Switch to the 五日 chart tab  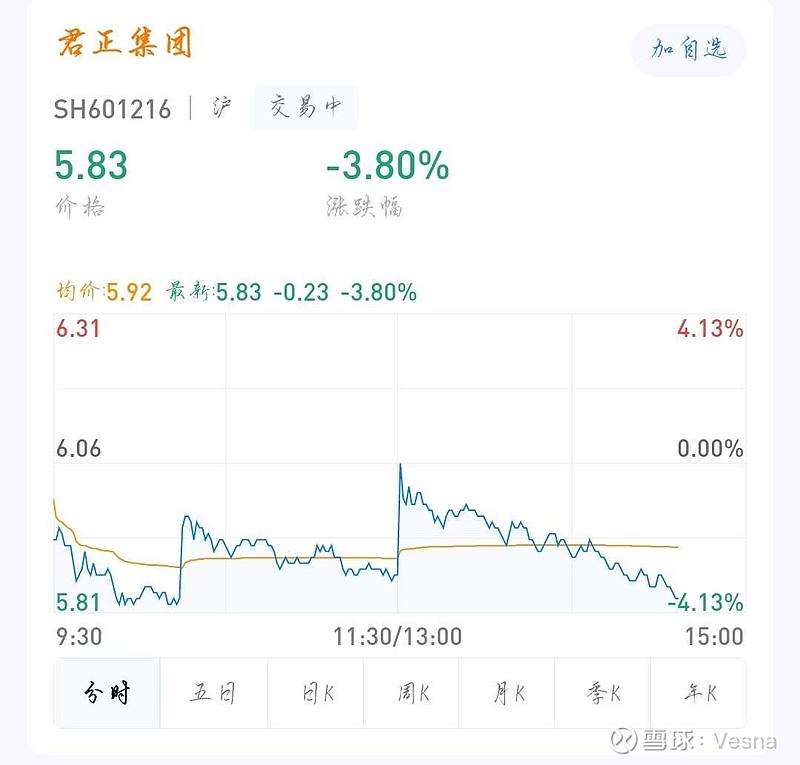click(213, 693)
